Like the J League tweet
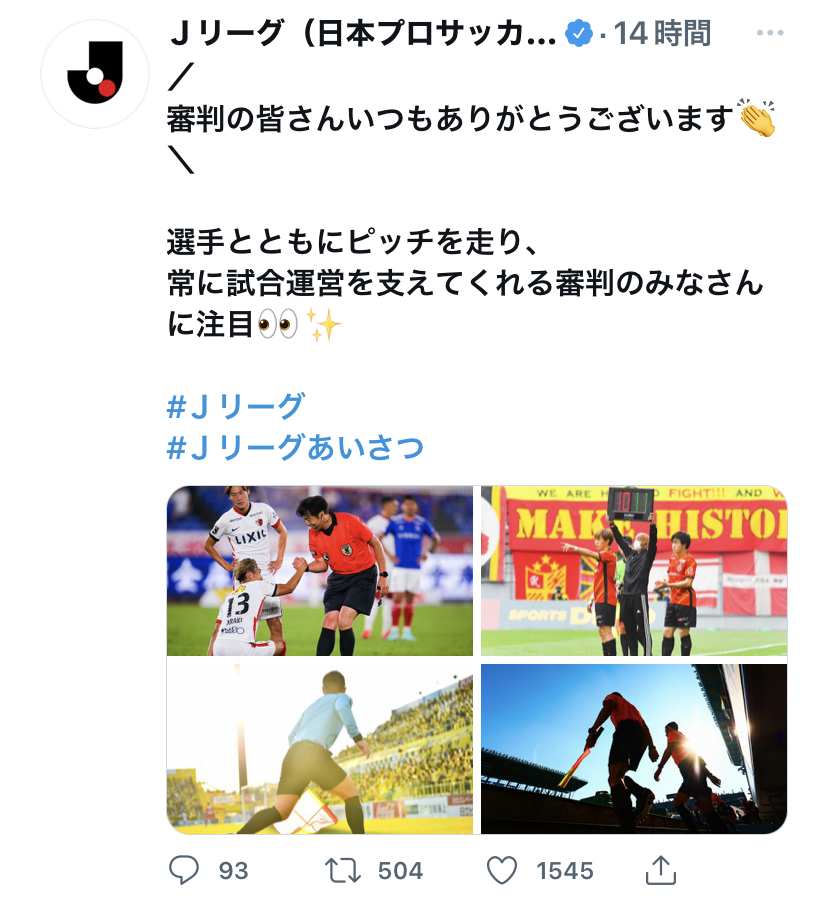This screenshot has width=828, height=909. (x=504, y=870)
